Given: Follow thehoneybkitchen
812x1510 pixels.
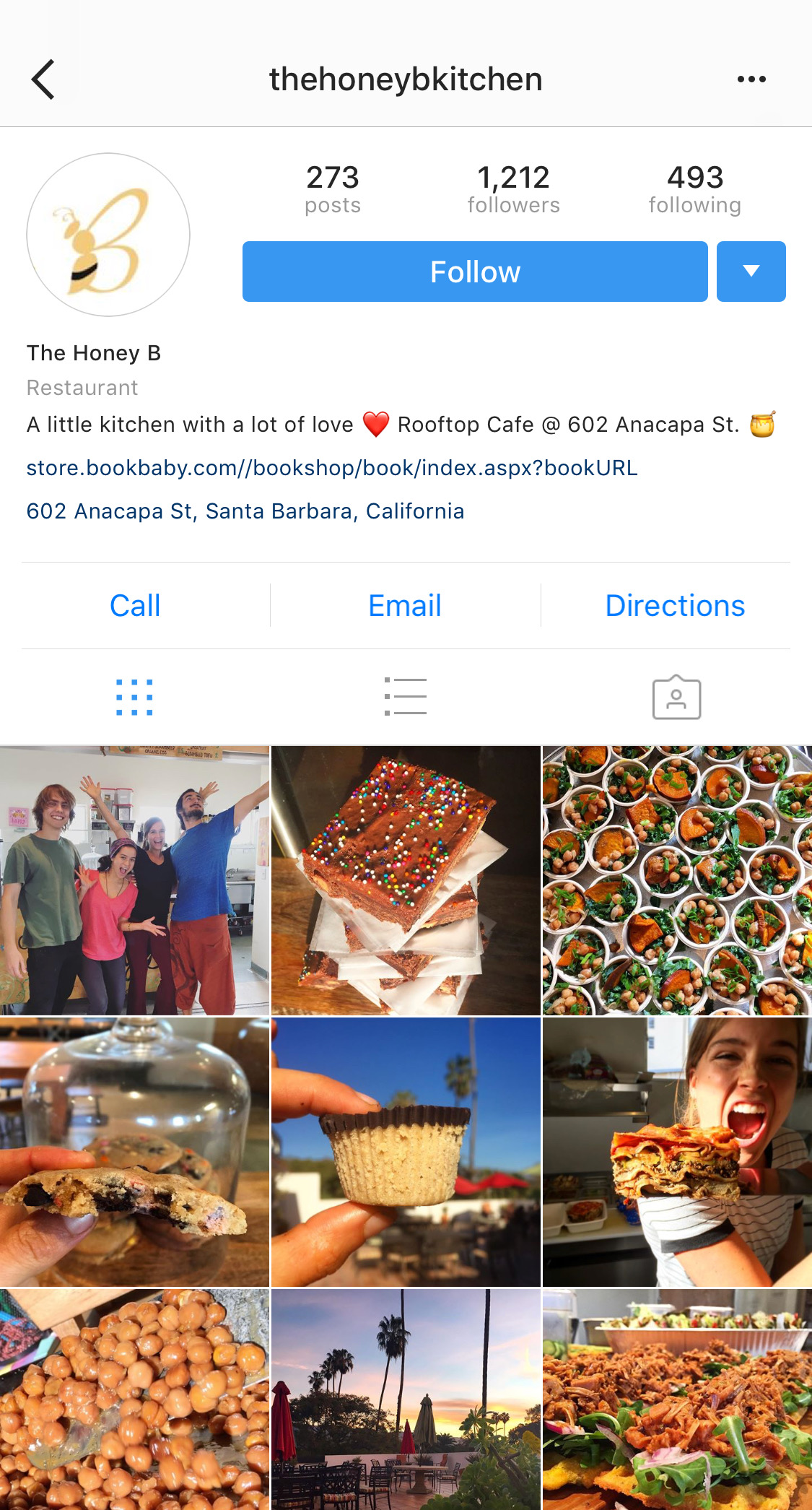Looking at the screenshot, I should click(x=475, y=272).
